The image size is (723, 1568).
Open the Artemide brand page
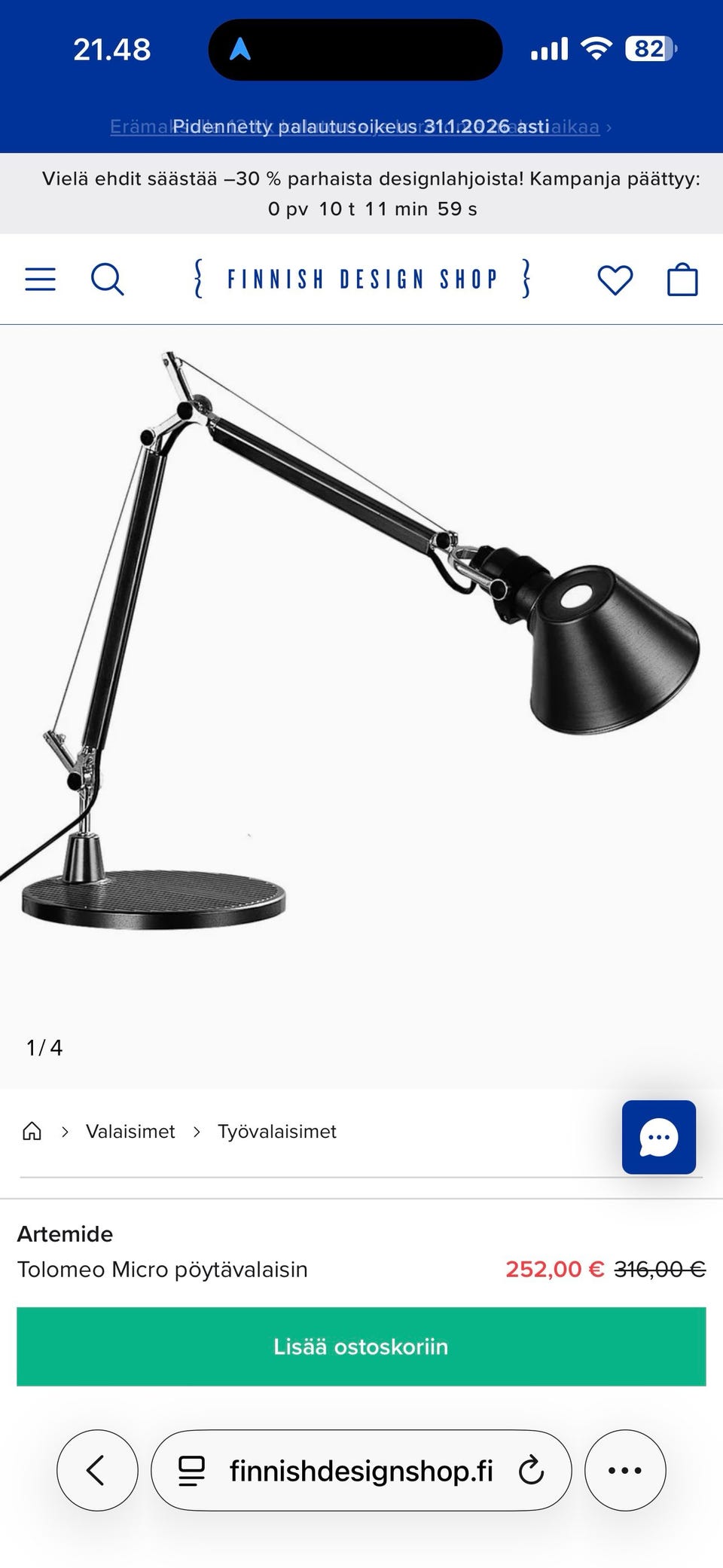click(x=66, y=1234)
